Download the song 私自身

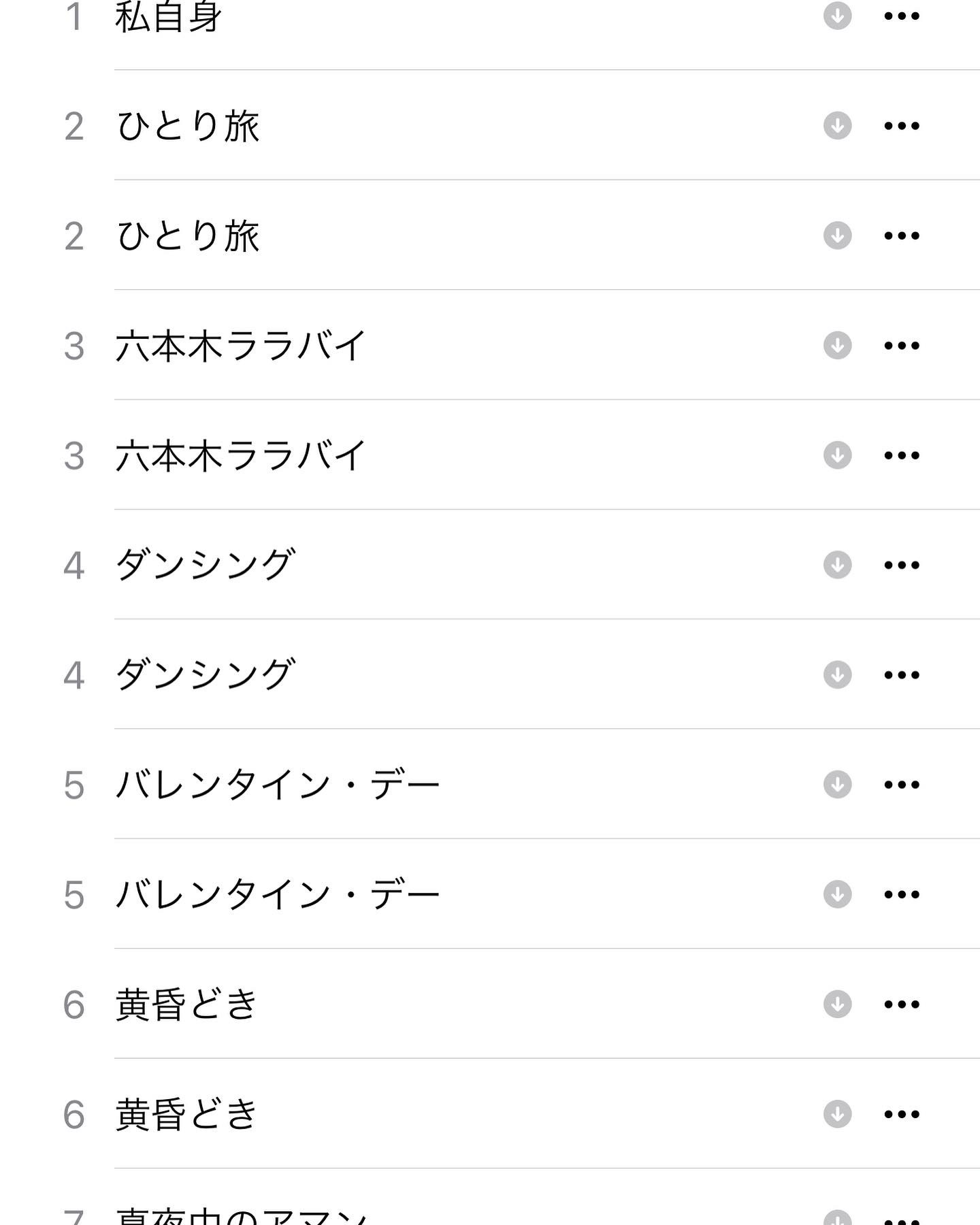tap(837, 16)
